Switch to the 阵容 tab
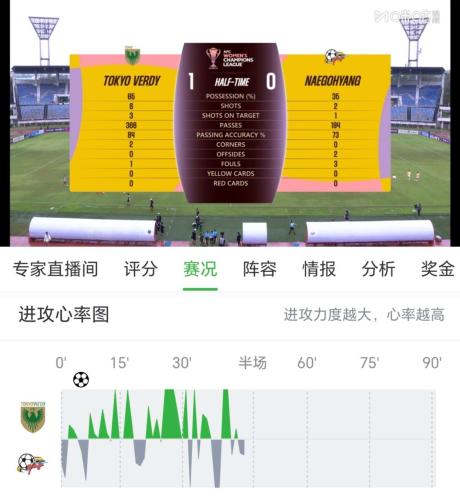This screenshot has width=460, height=502. 260,269
